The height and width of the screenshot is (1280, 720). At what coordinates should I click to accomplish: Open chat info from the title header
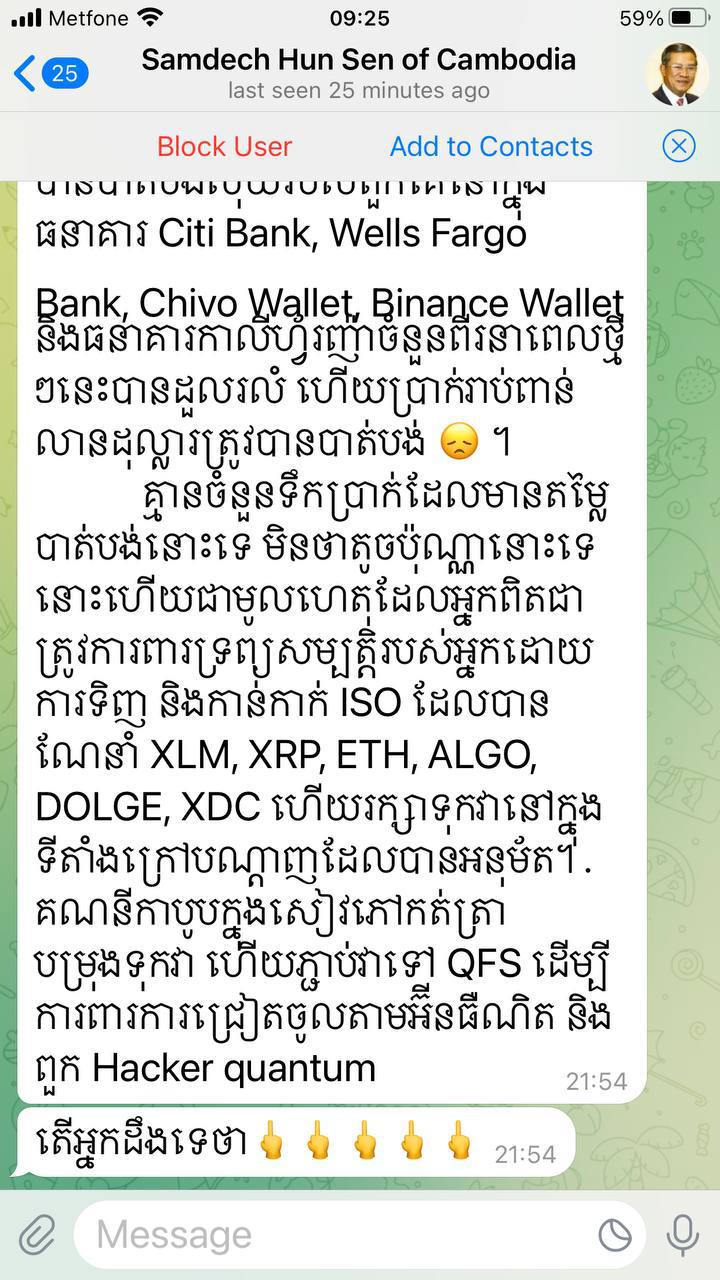pos(358,73)
